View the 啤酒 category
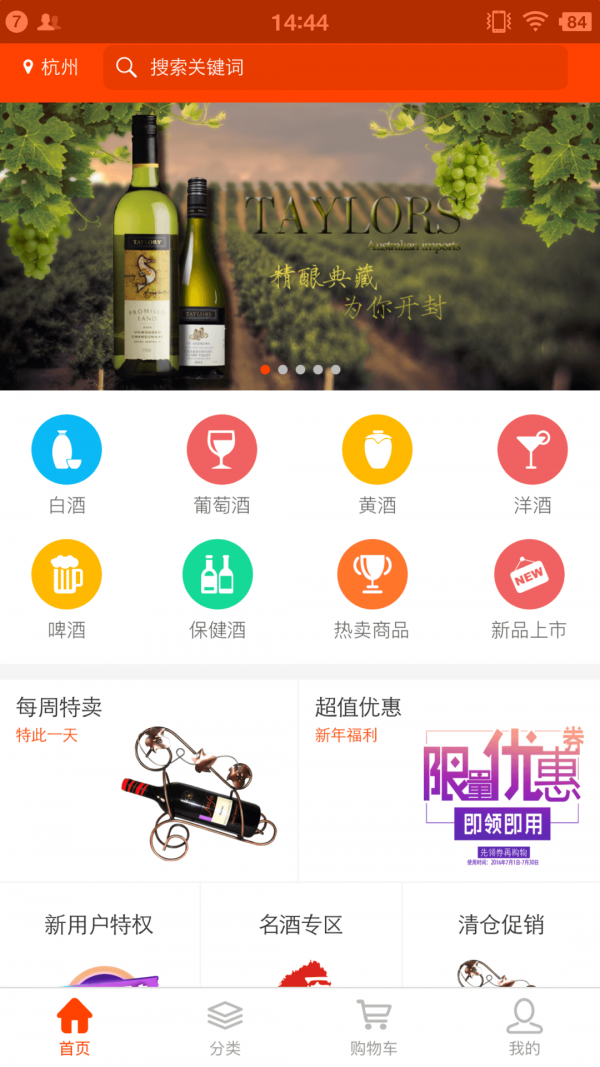The width and height of the screenshot is (600, 1067). (67, 588)
